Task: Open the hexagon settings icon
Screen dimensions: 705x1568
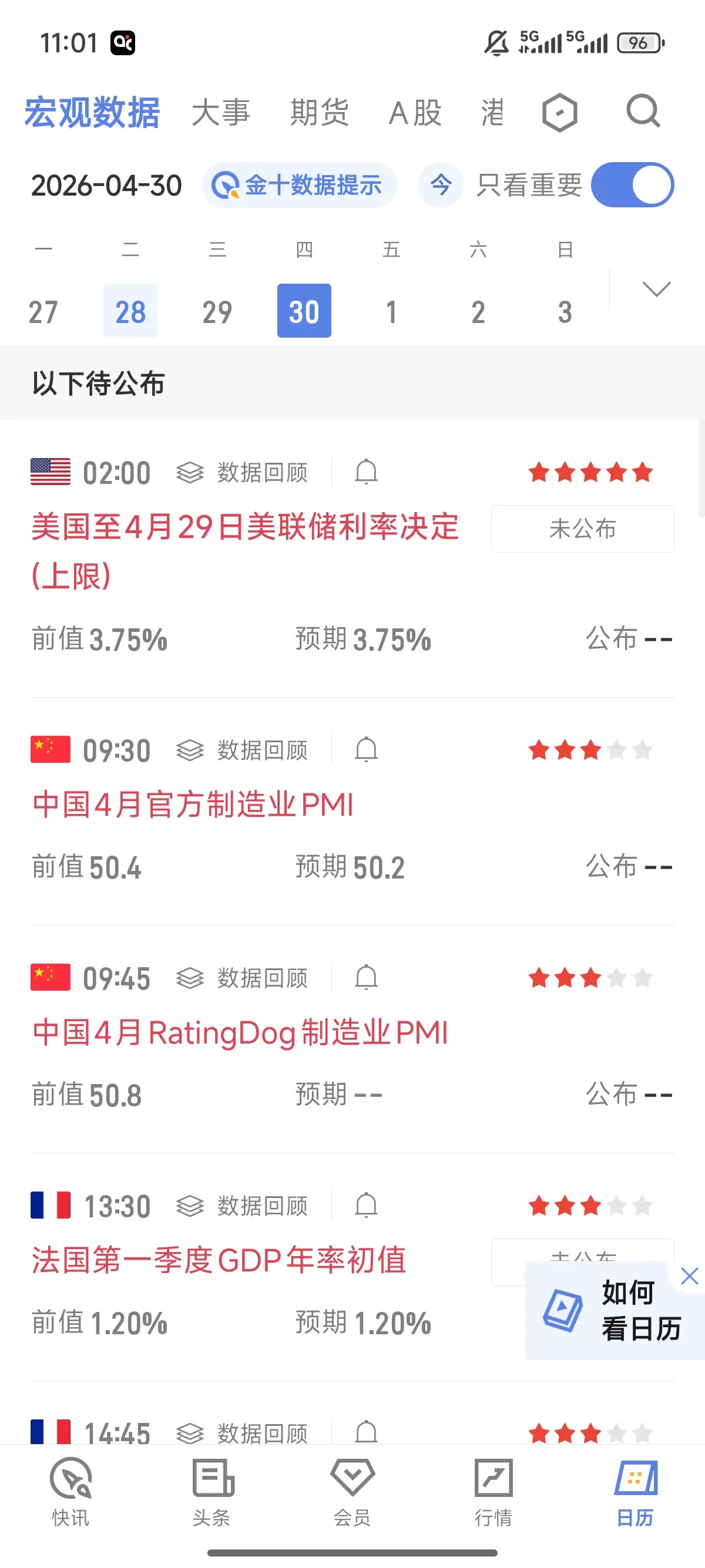Action: point(559,113)
